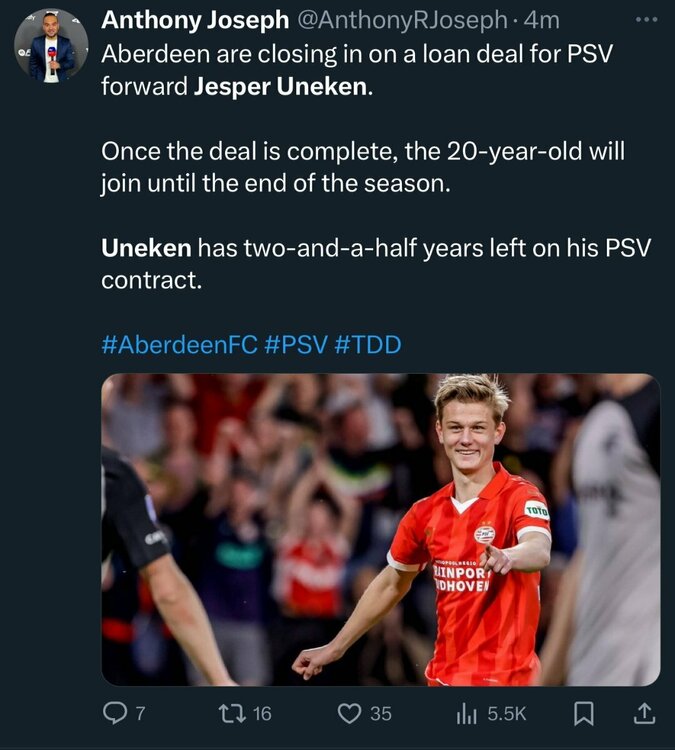Repost this tweet

pyautogui.click(x=231, y=713)
